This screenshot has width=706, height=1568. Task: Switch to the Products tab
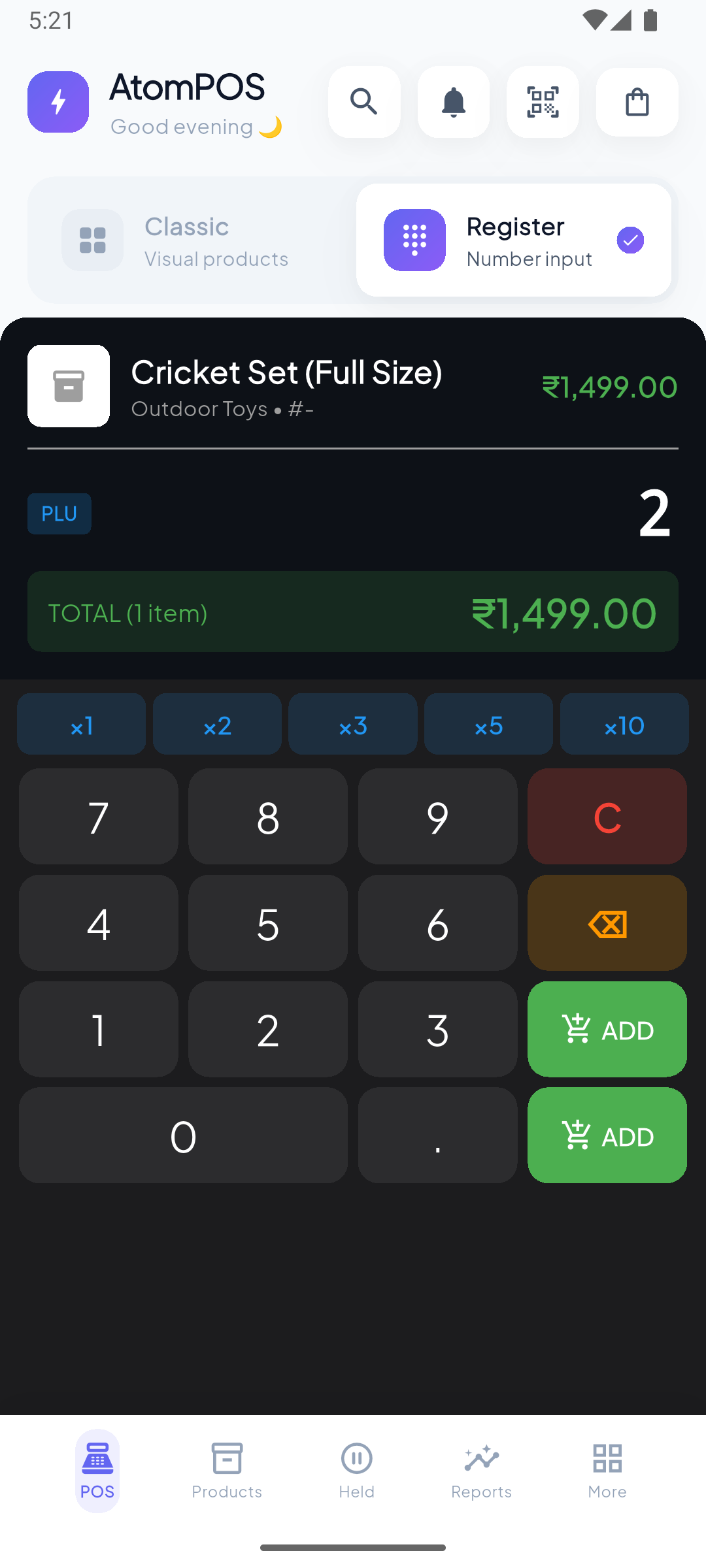pyautogui.click(x=226, y=1470)
